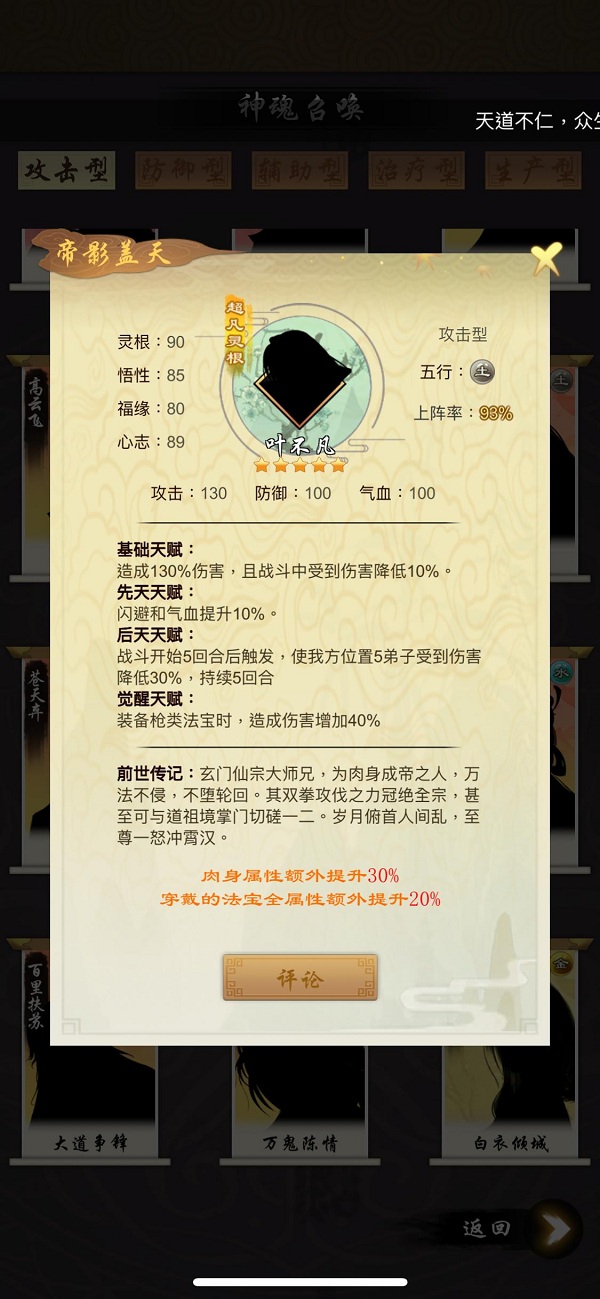Switch to the 生产型 tab

point(533,170)
